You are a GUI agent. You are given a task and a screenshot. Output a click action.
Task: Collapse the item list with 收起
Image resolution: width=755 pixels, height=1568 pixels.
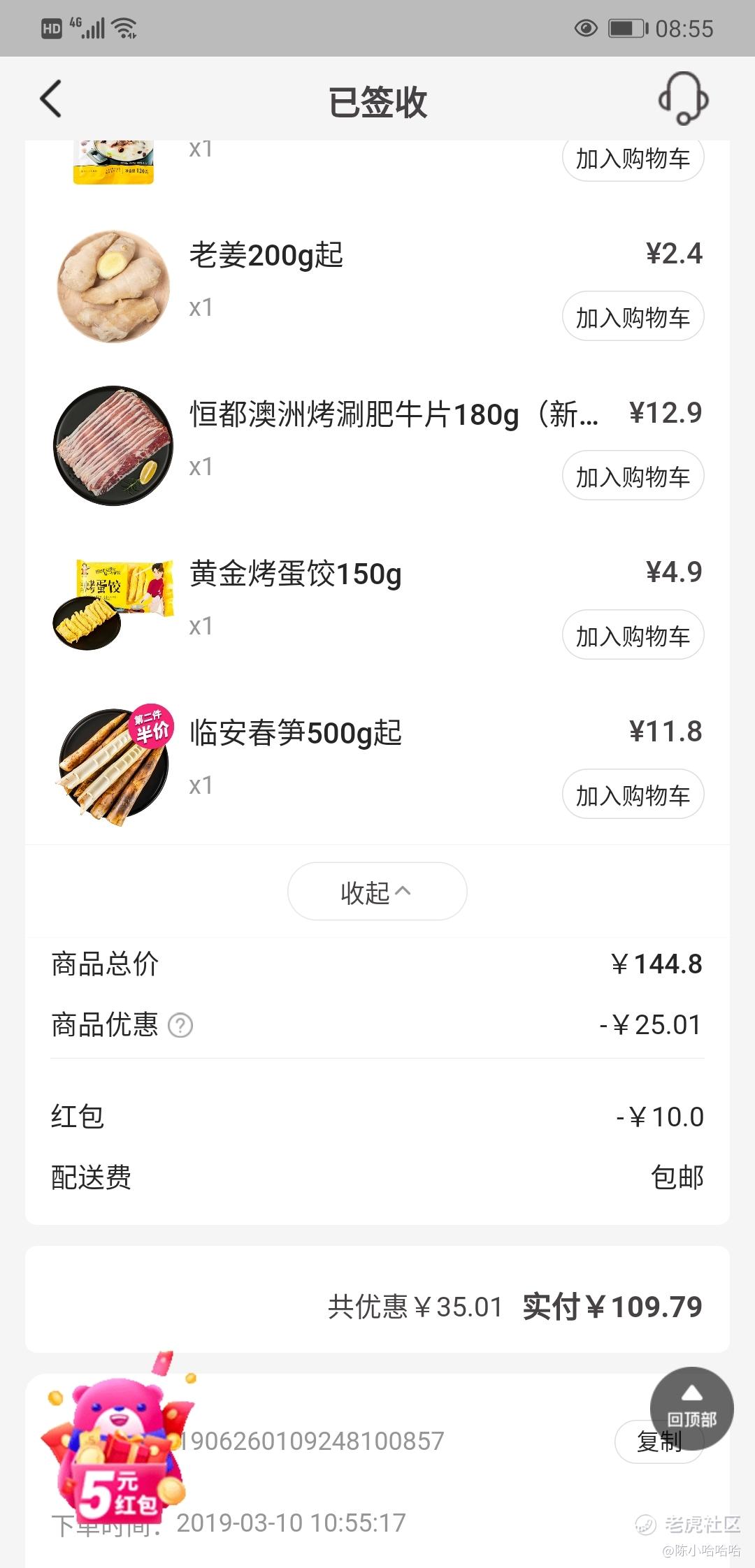tap(377, 892)
